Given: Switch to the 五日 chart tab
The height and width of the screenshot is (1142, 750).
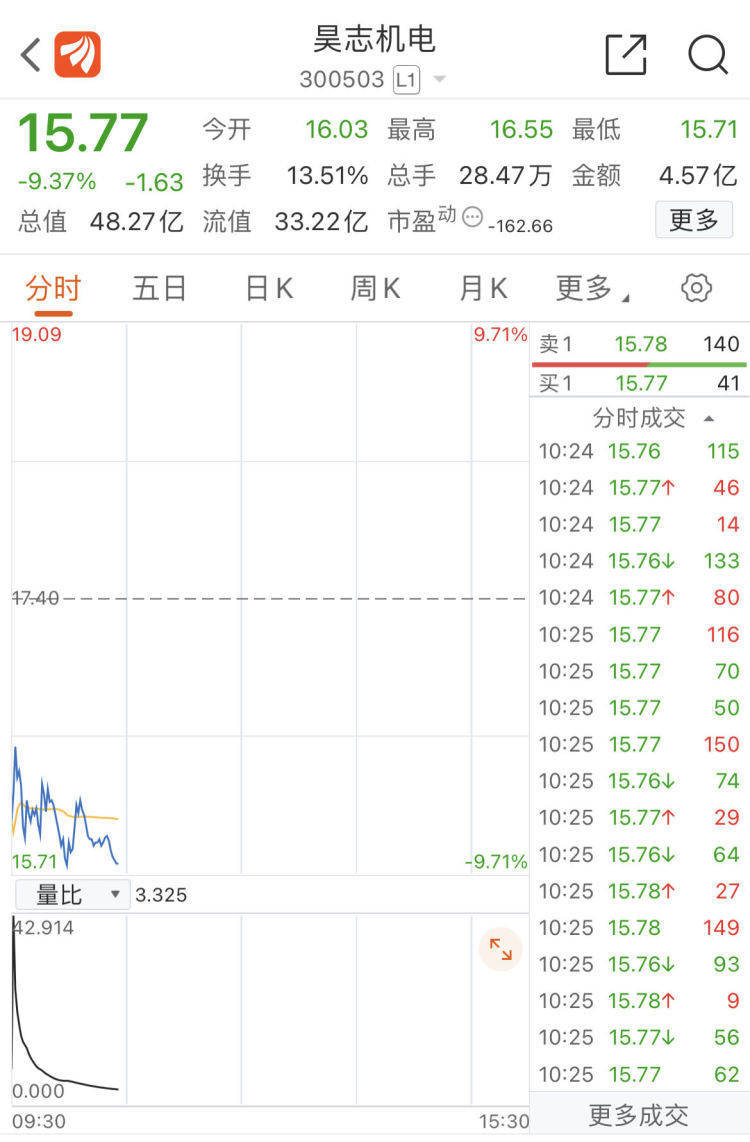Looking at the screenshot, I should 160,289.
